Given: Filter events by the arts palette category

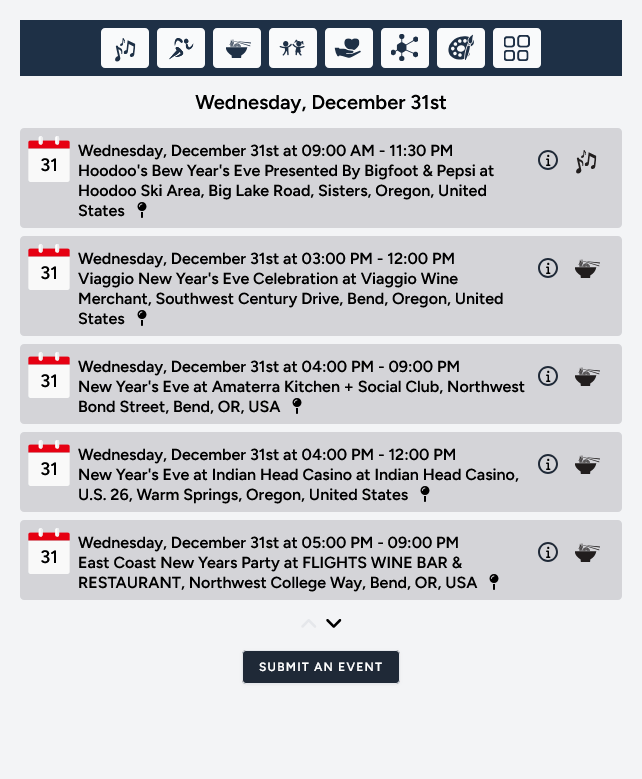Looking at the screenshot, I should pos(461,48).
